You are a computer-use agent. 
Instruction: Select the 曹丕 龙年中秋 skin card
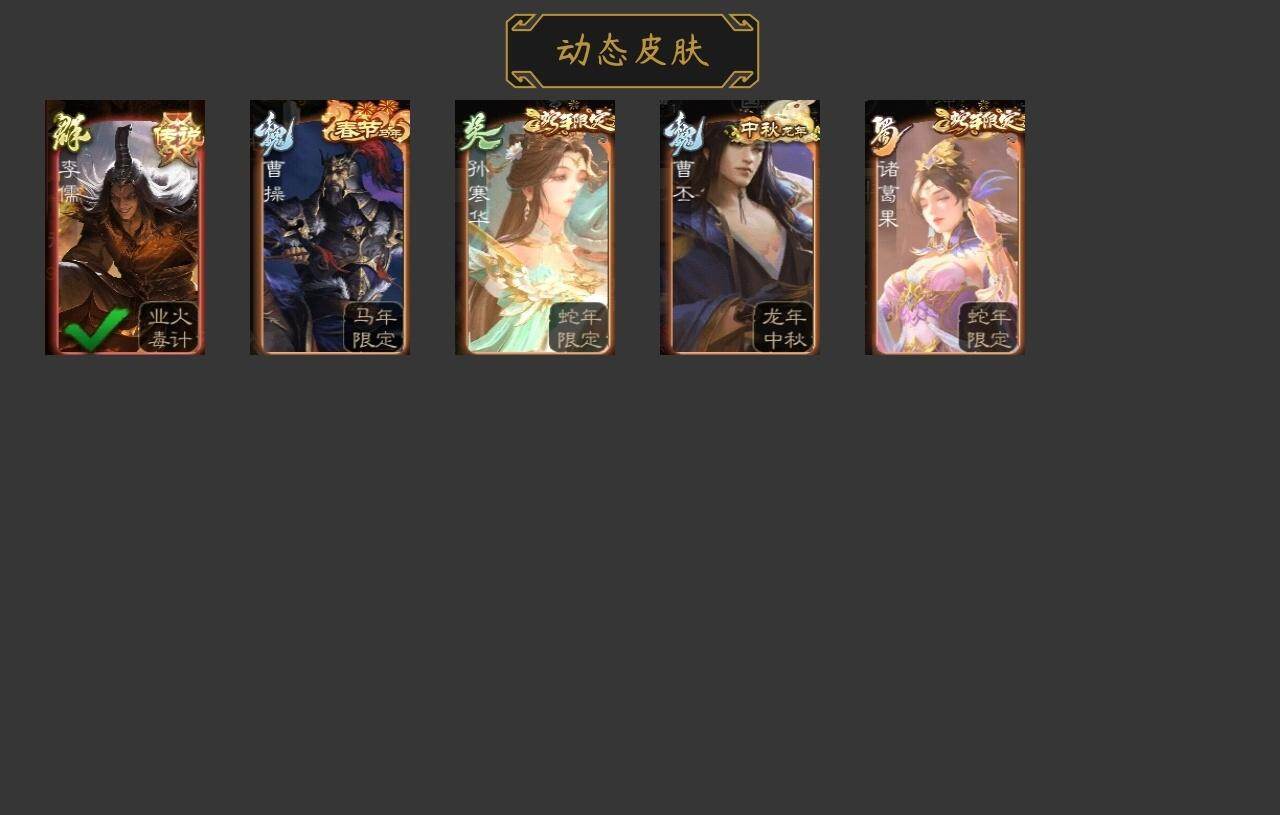740,228
